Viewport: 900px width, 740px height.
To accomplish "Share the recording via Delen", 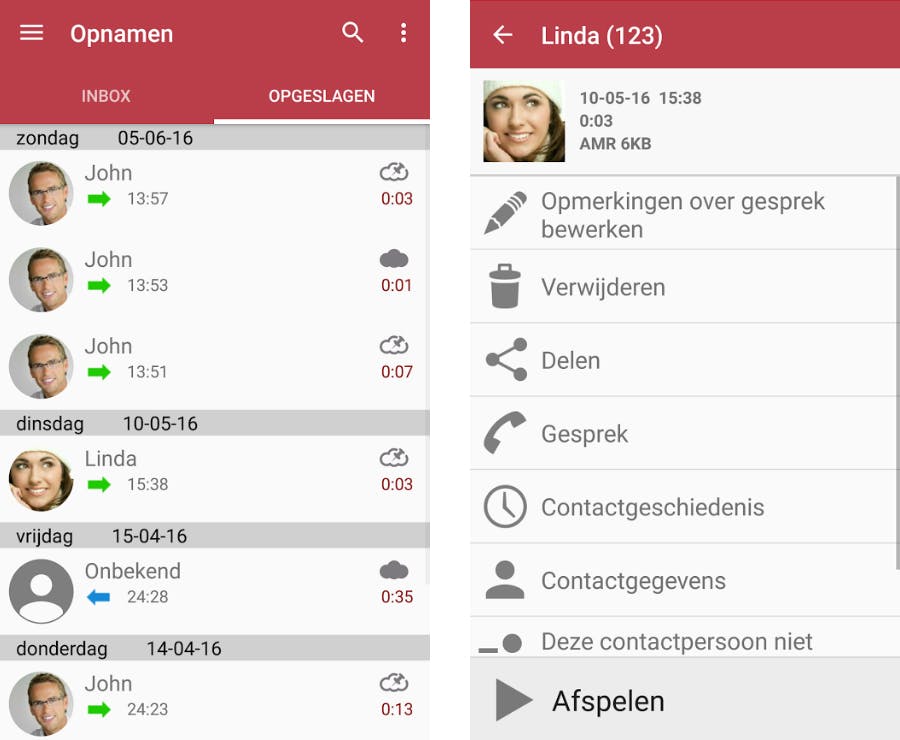I will (683, 360).
